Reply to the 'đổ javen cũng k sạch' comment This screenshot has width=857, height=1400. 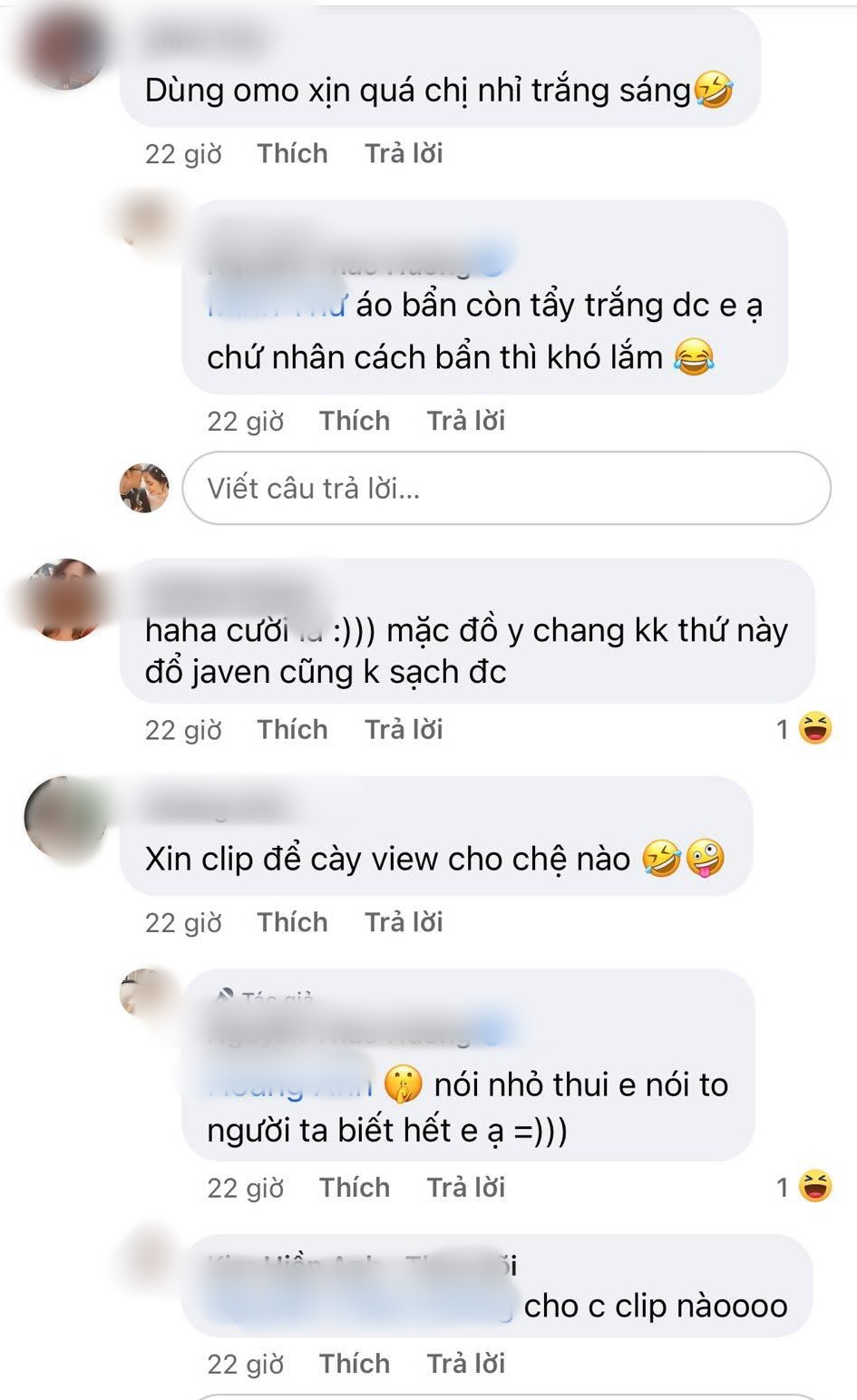coord(404,729)
